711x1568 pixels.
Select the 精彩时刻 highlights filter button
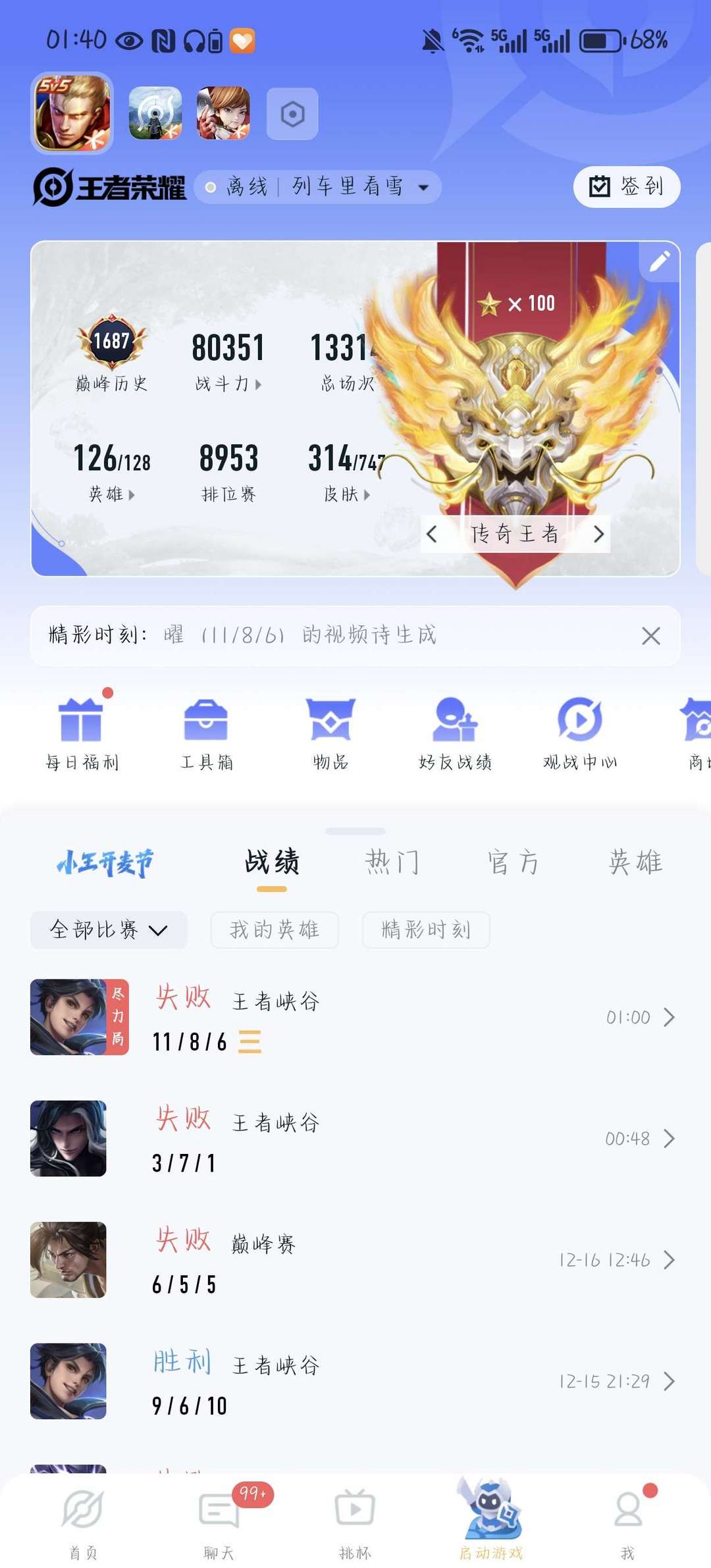[426, 930]
